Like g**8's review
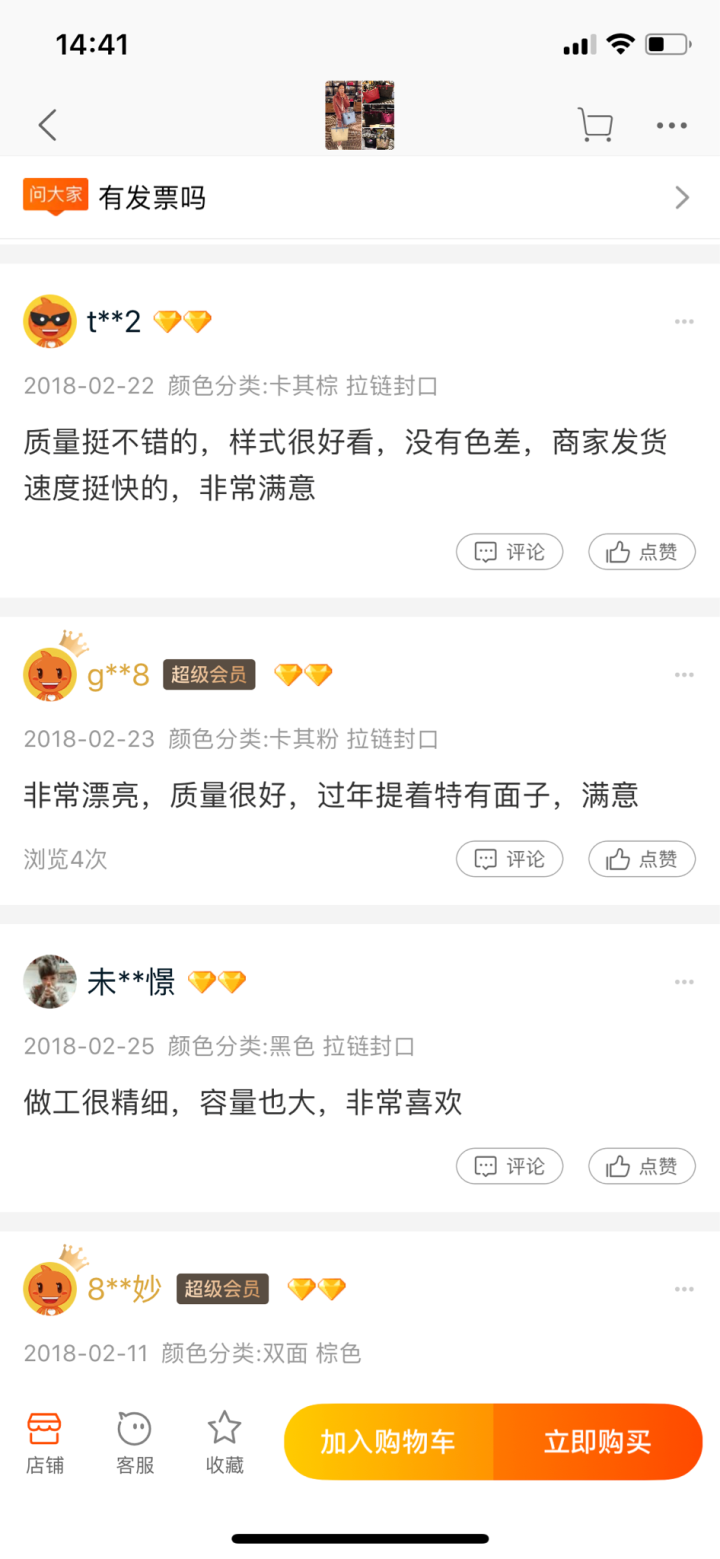This screenshot has height=1559, width=720. pos(641,859)
